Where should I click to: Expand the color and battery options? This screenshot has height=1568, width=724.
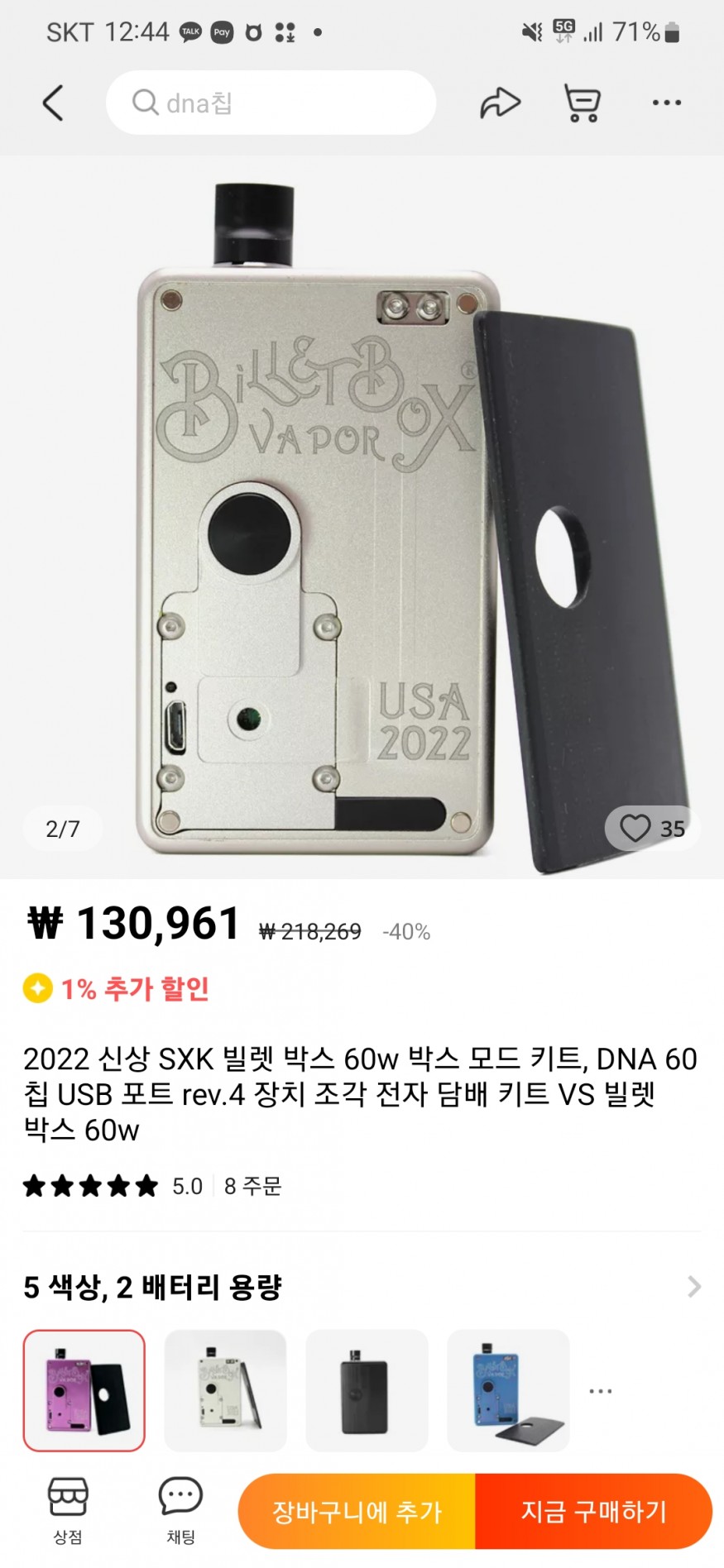click(x=693, y=1287)
